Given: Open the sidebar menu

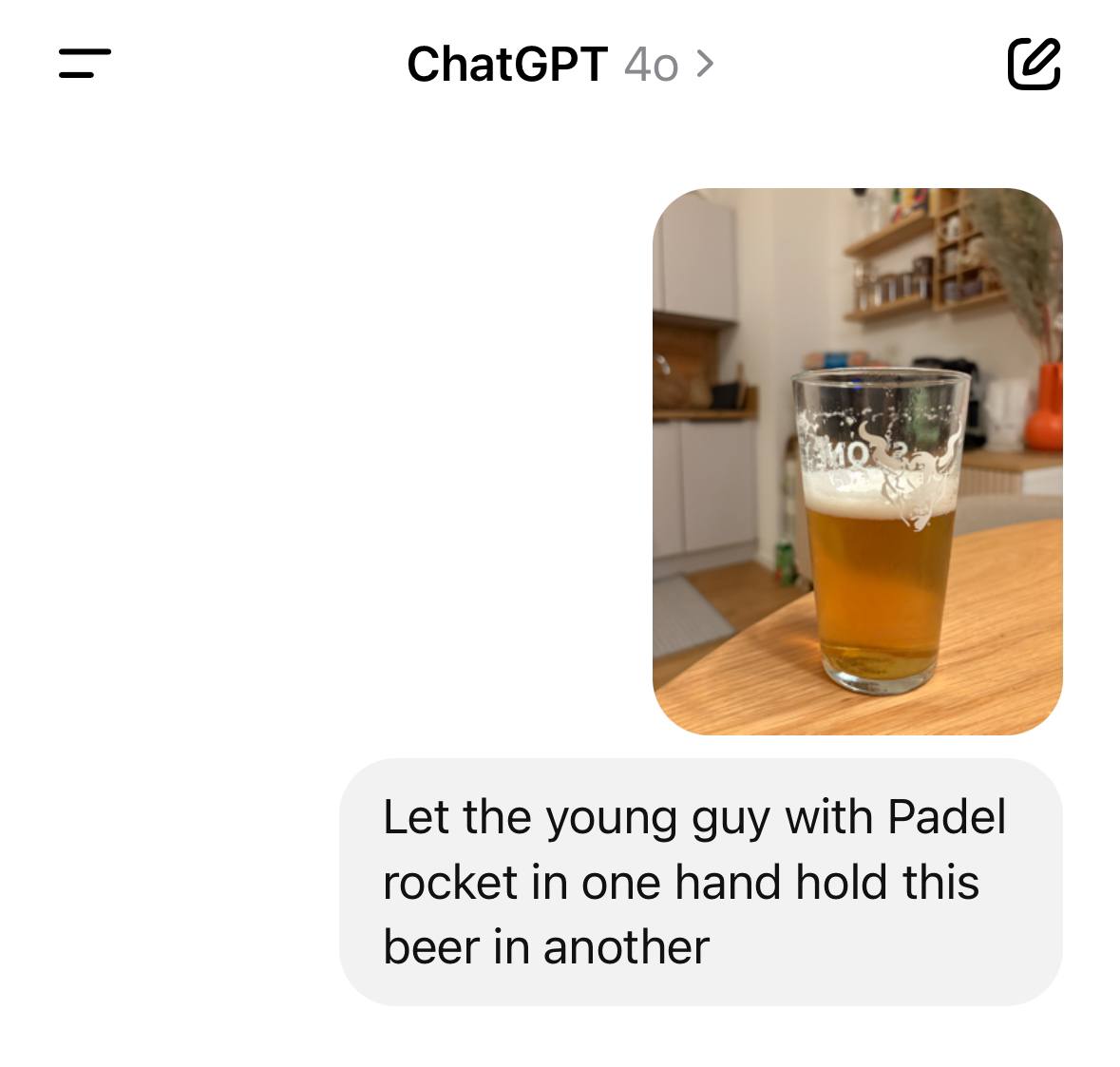Looking at the screenshot, I should click(85, 64).
